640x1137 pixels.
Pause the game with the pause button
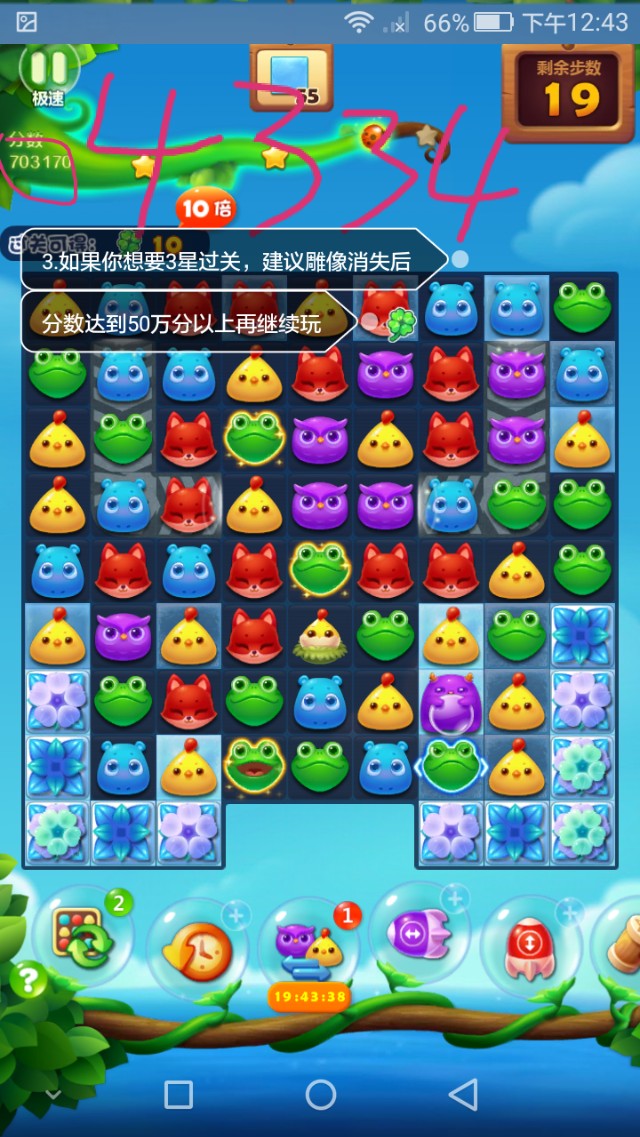(49, 70)
